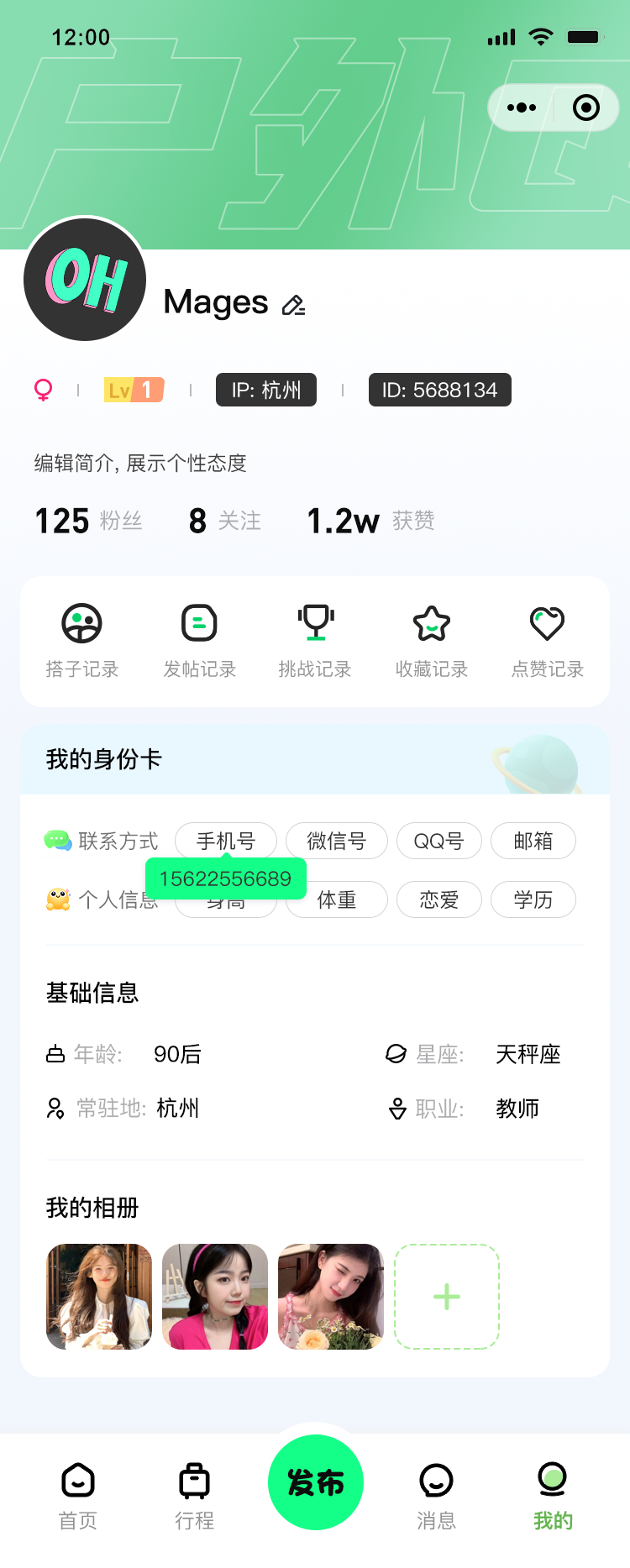
Task: Select the 恋爱 personal info chip
Action: [439, 900]
